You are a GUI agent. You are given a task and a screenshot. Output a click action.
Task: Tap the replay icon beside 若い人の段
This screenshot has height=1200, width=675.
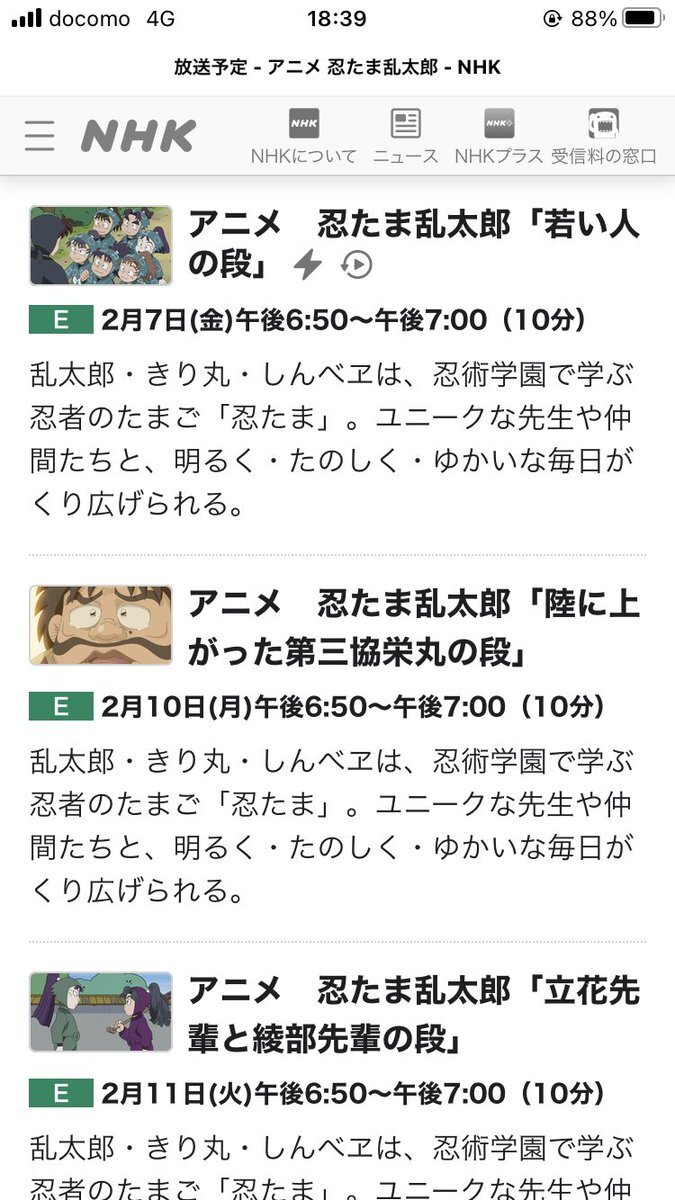tap(357, 265)
